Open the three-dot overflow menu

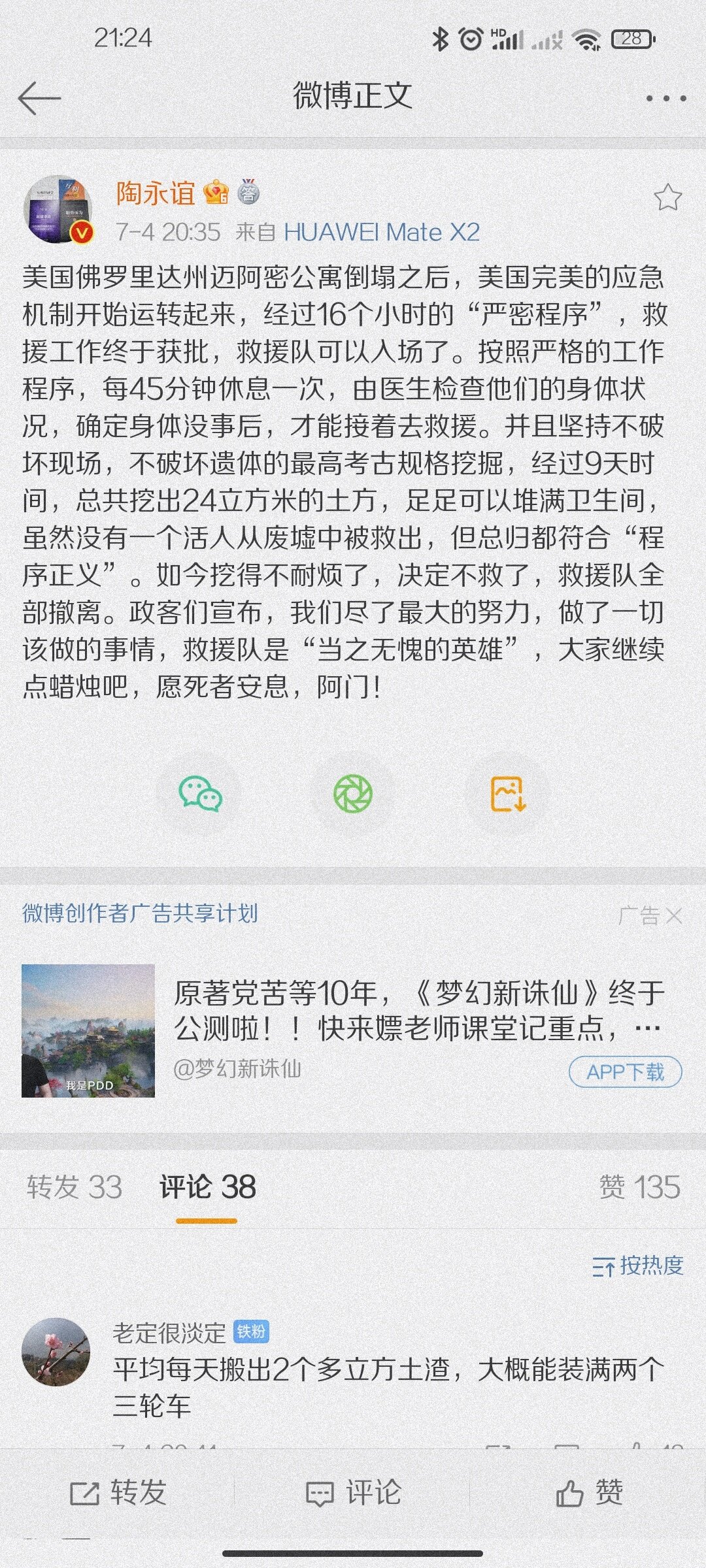coord(665,99)
